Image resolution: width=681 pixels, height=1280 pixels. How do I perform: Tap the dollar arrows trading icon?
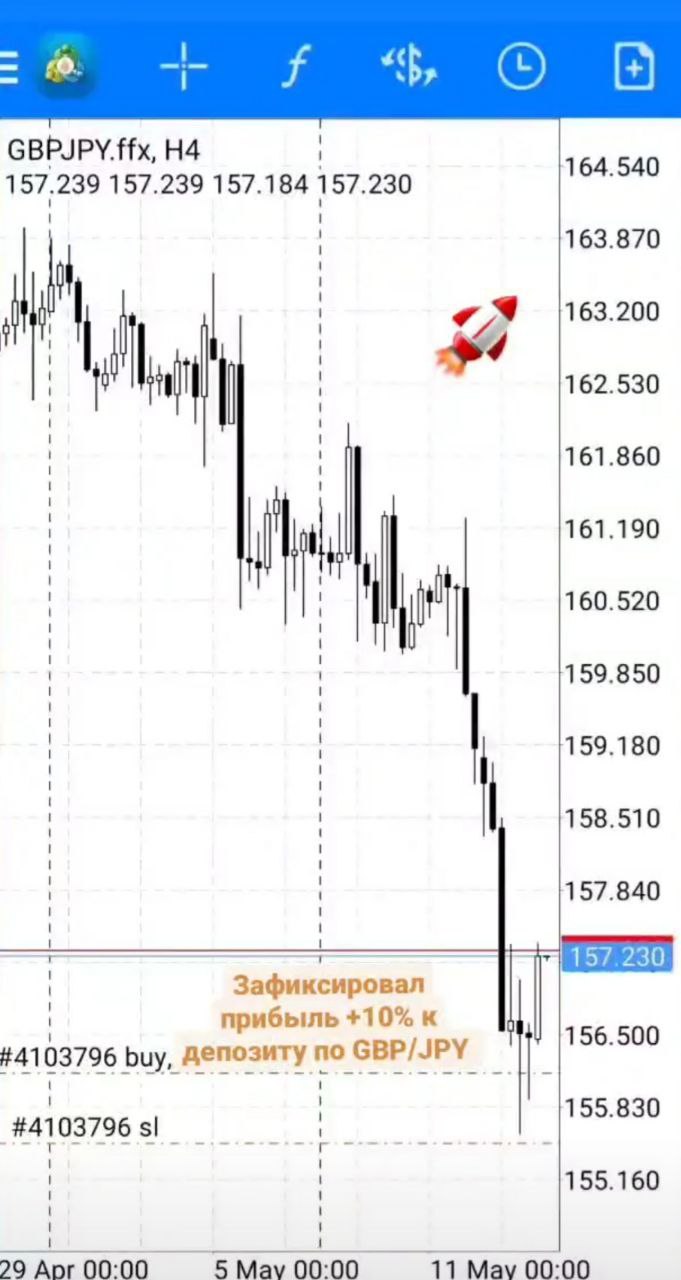click(408, 67)
